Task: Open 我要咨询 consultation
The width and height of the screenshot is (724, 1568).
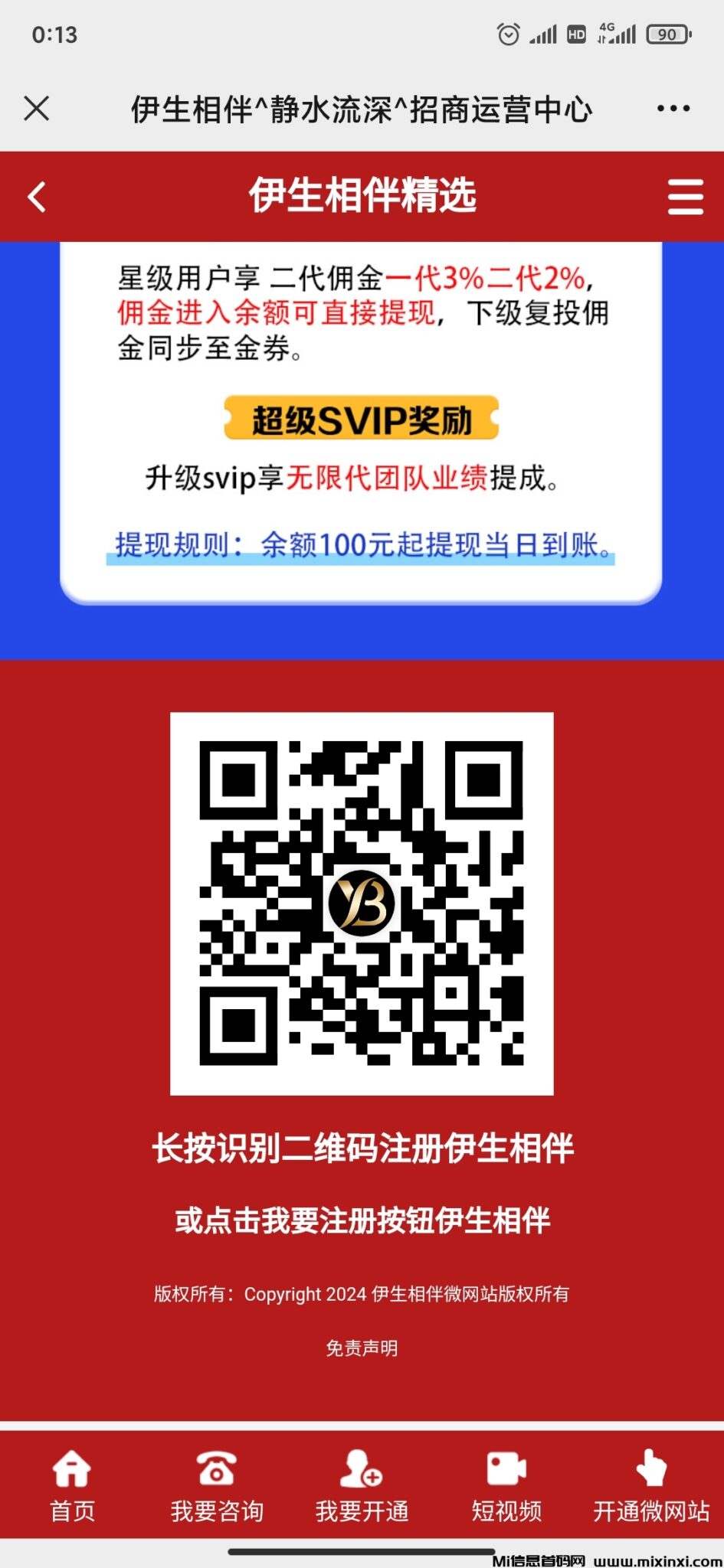Action: [x=217, y=1485]
